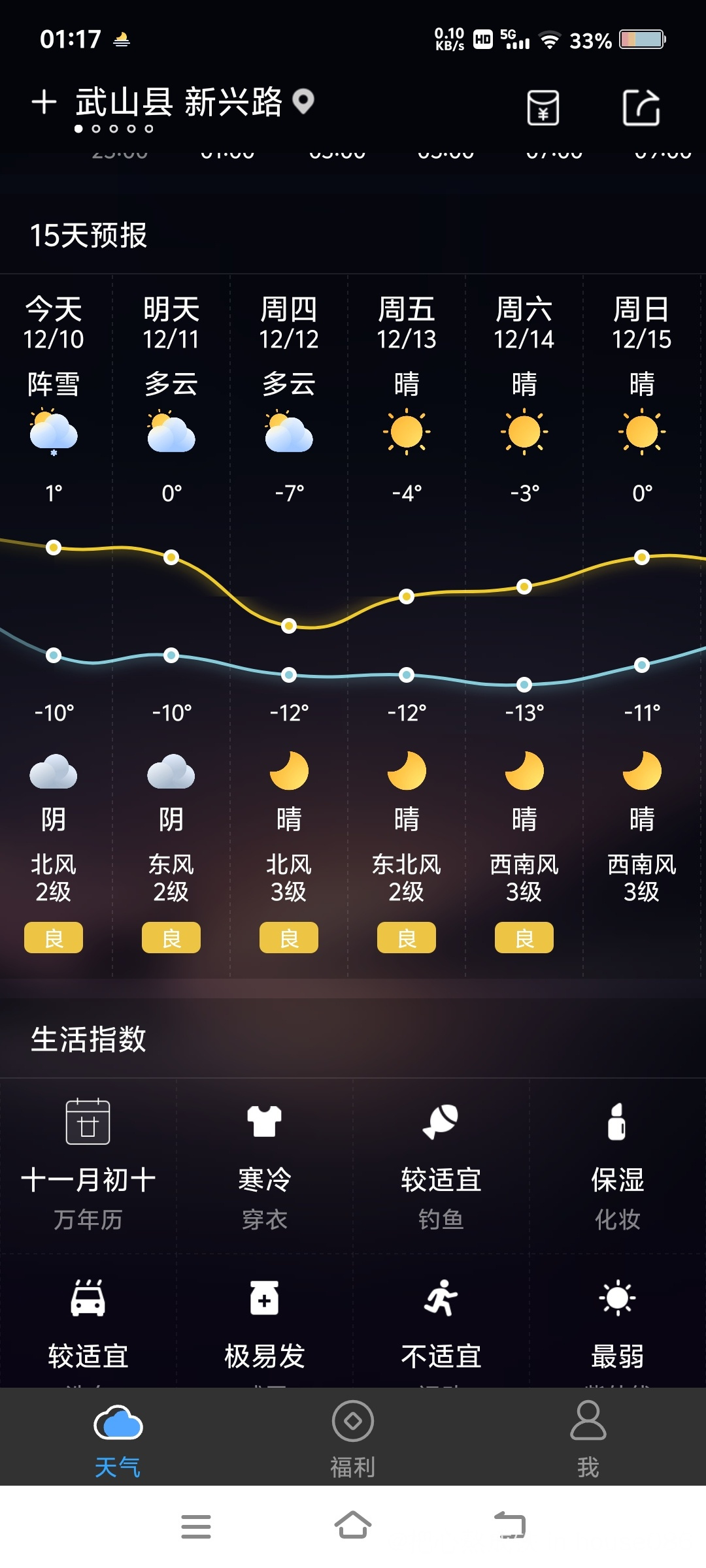View 周六 12/14 forecast details

click(x=524, y=625)
